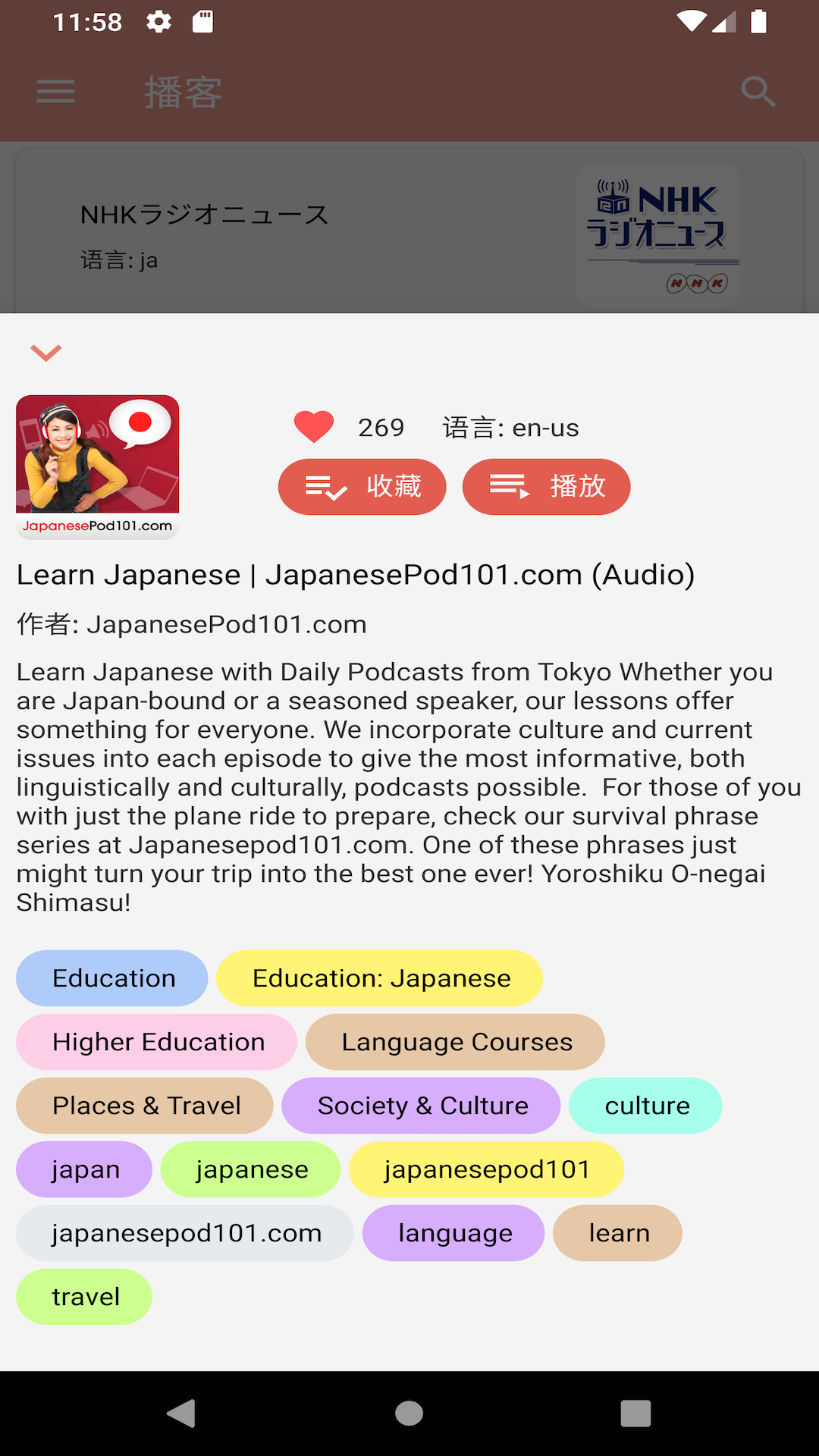Viewport: 819px width, 1456px height.
Task: Browse the language tag
Action: tap(453, 1233)
